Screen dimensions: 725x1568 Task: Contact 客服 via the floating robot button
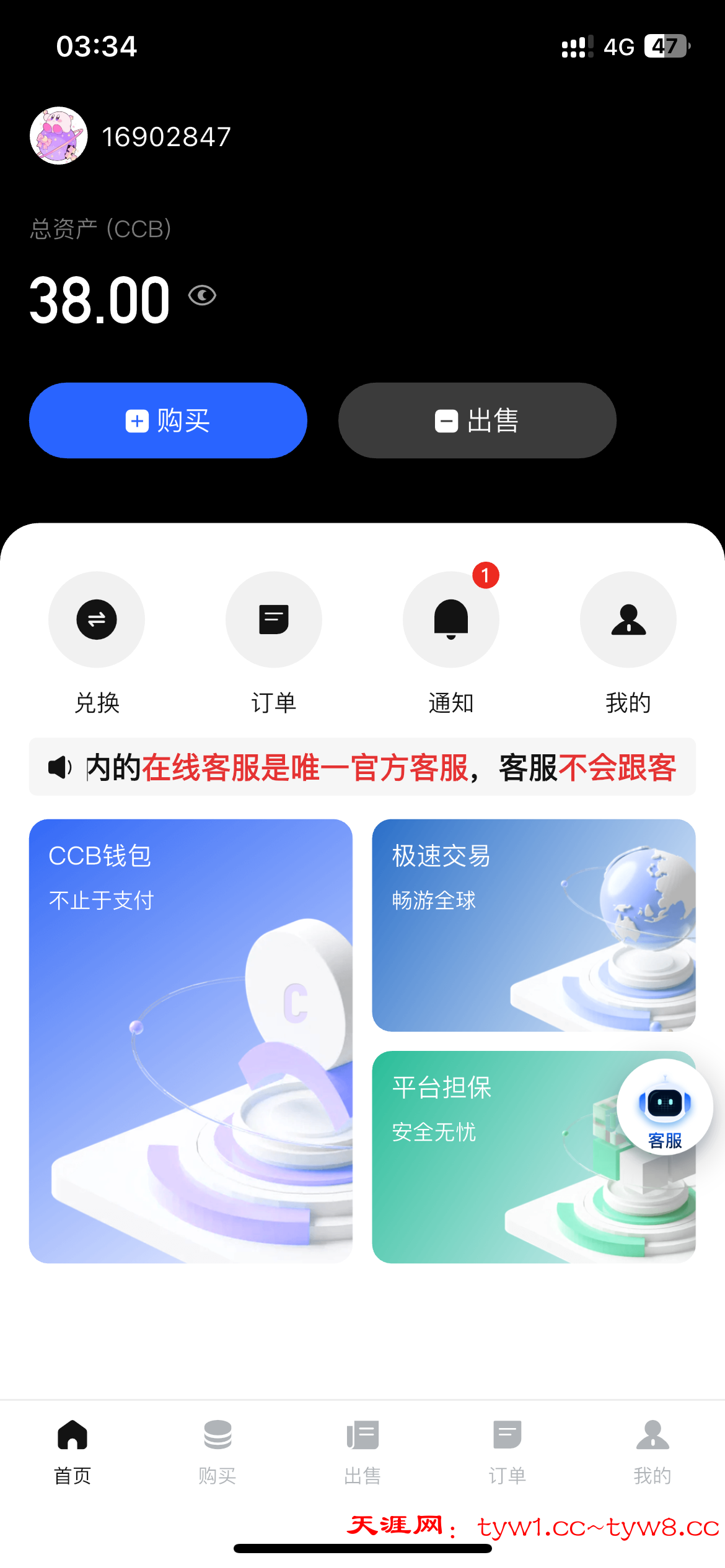coord(665,1107)
